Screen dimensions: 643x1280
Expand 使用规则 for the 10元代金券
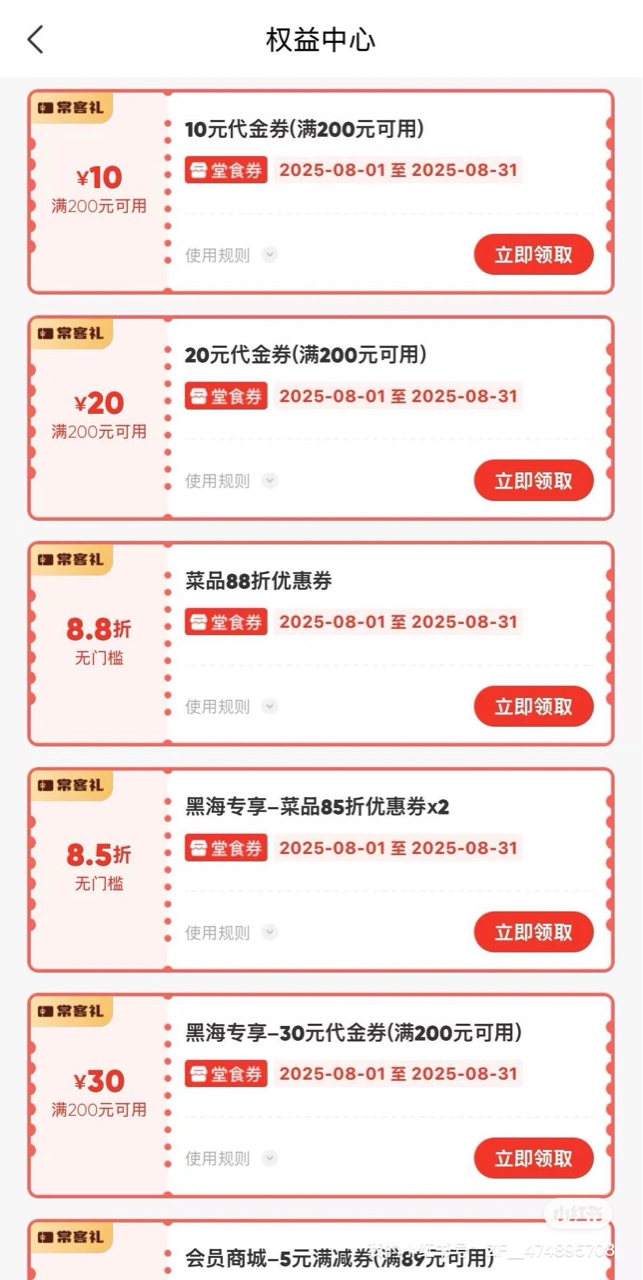click(230, 255)
